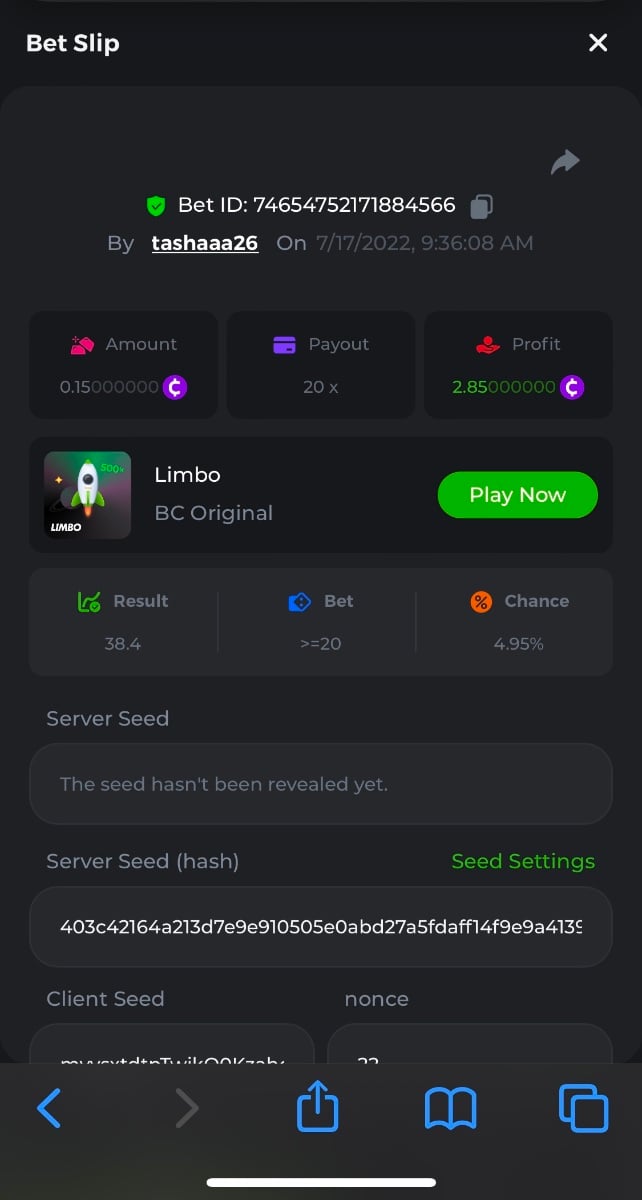Copy the Bet ID

point(481,206)
